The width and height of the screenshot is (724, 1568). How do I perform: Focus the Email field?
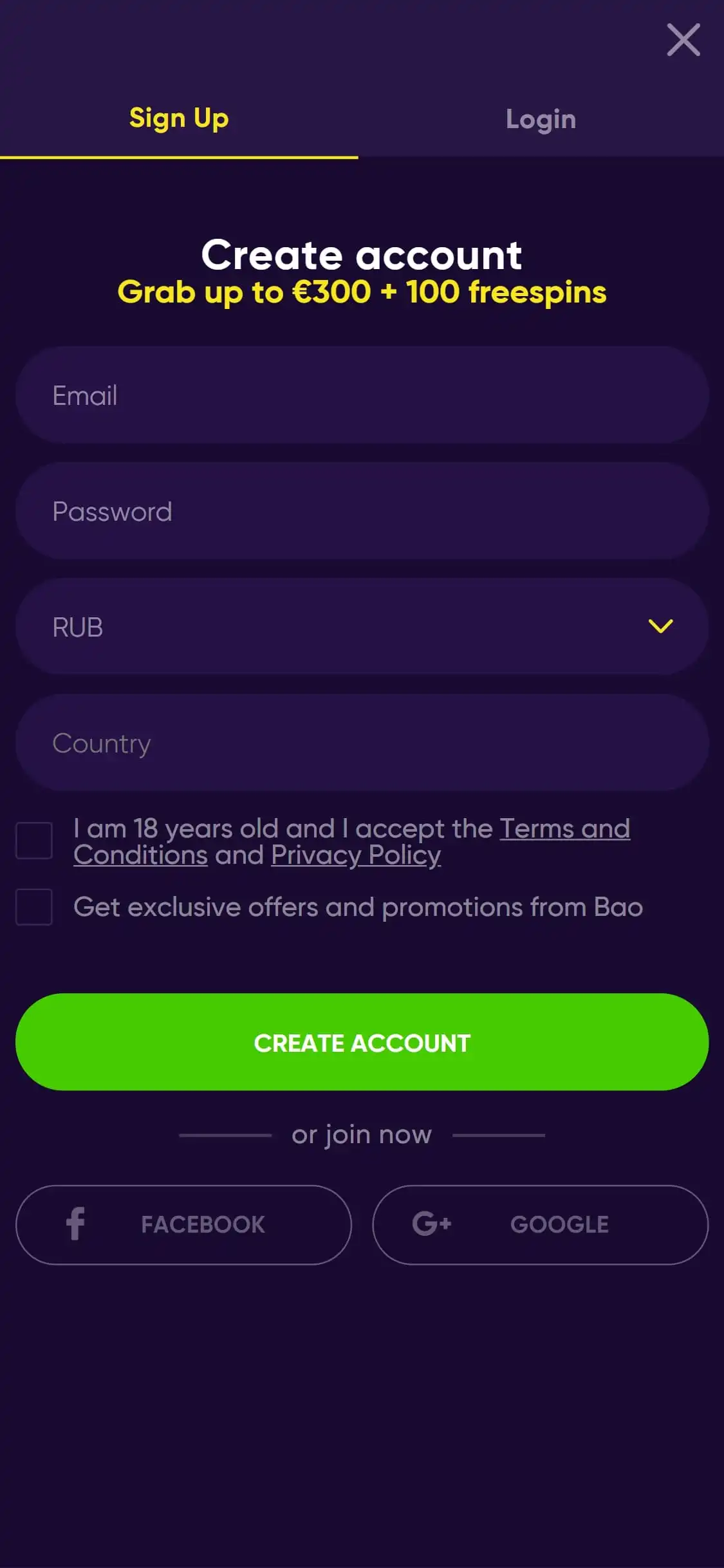362,395
